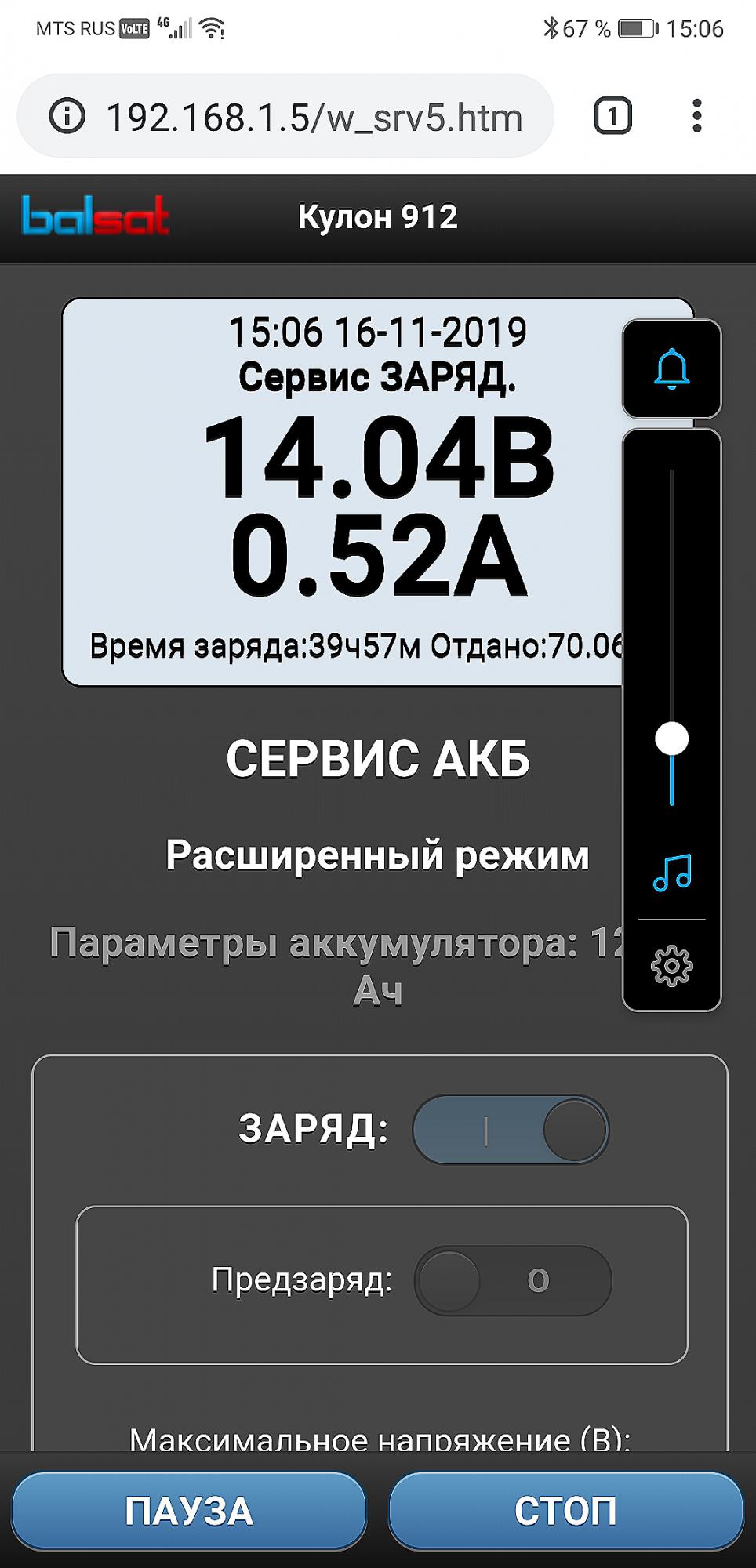Viewport: 756px width, 1568px height.
Task: Tap the ПАУЗА button
Action: coord(189,1511)
